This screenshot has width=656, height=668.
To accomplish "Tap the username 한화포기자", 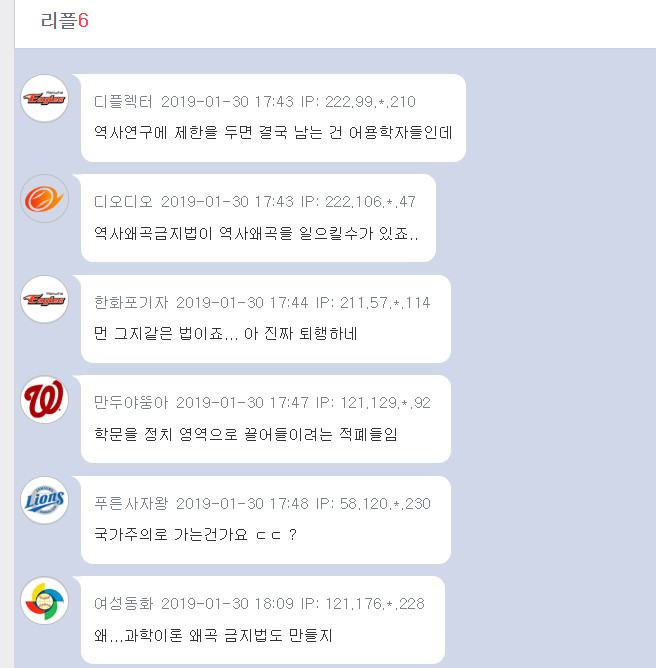I will (x=131, y=303).
